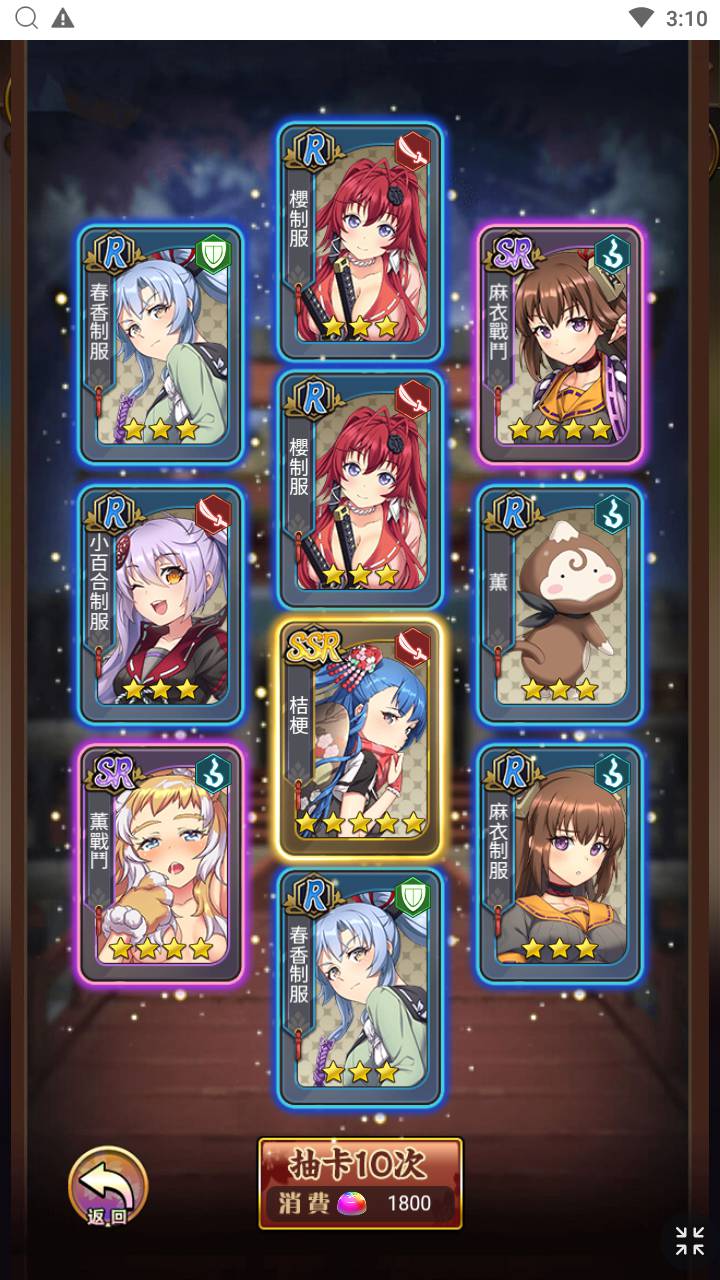Select the SR 薫戰鬥 card
The image size is (720, 1280).
pyautogui.click(x=161, y=864)
